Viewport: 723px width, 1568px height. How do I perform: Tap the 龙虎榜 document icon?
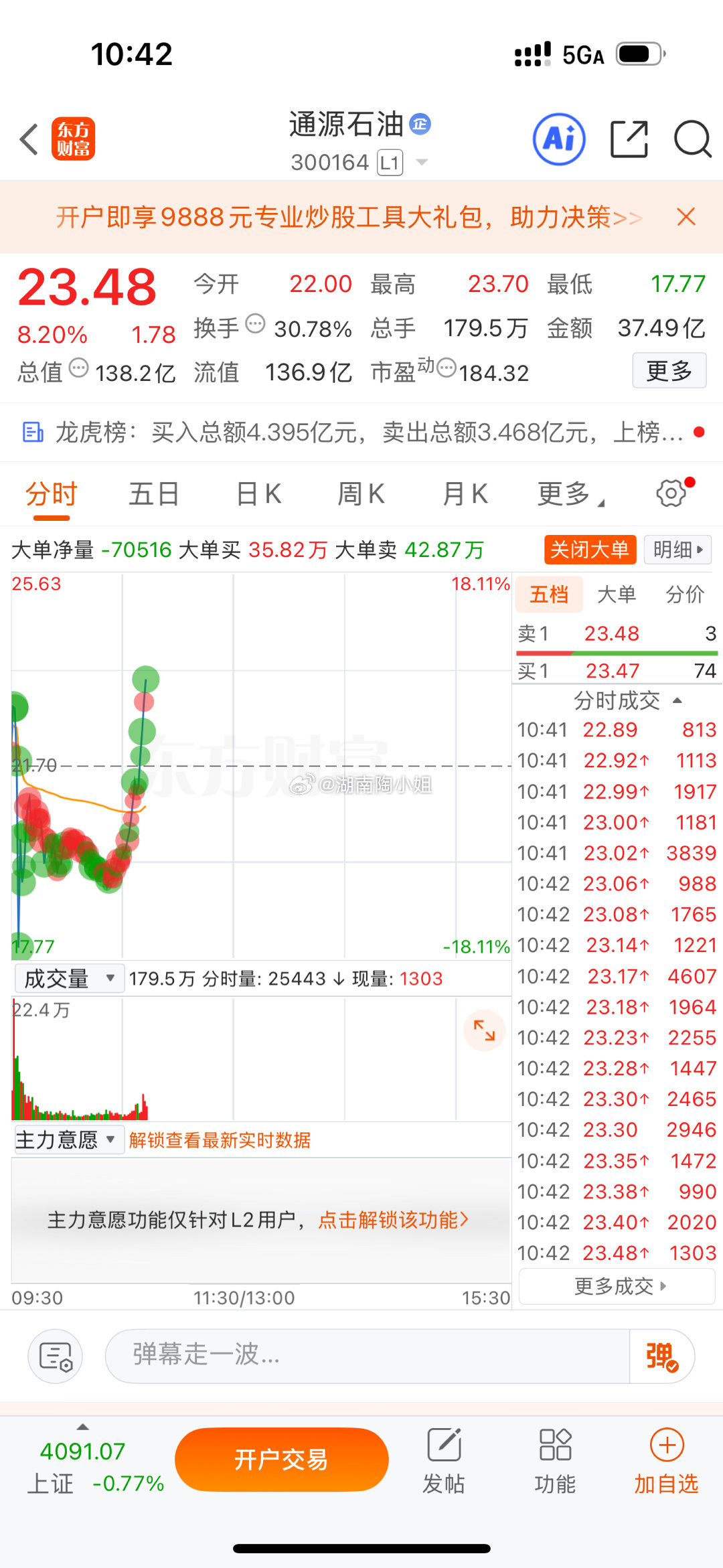pos(32,432)
